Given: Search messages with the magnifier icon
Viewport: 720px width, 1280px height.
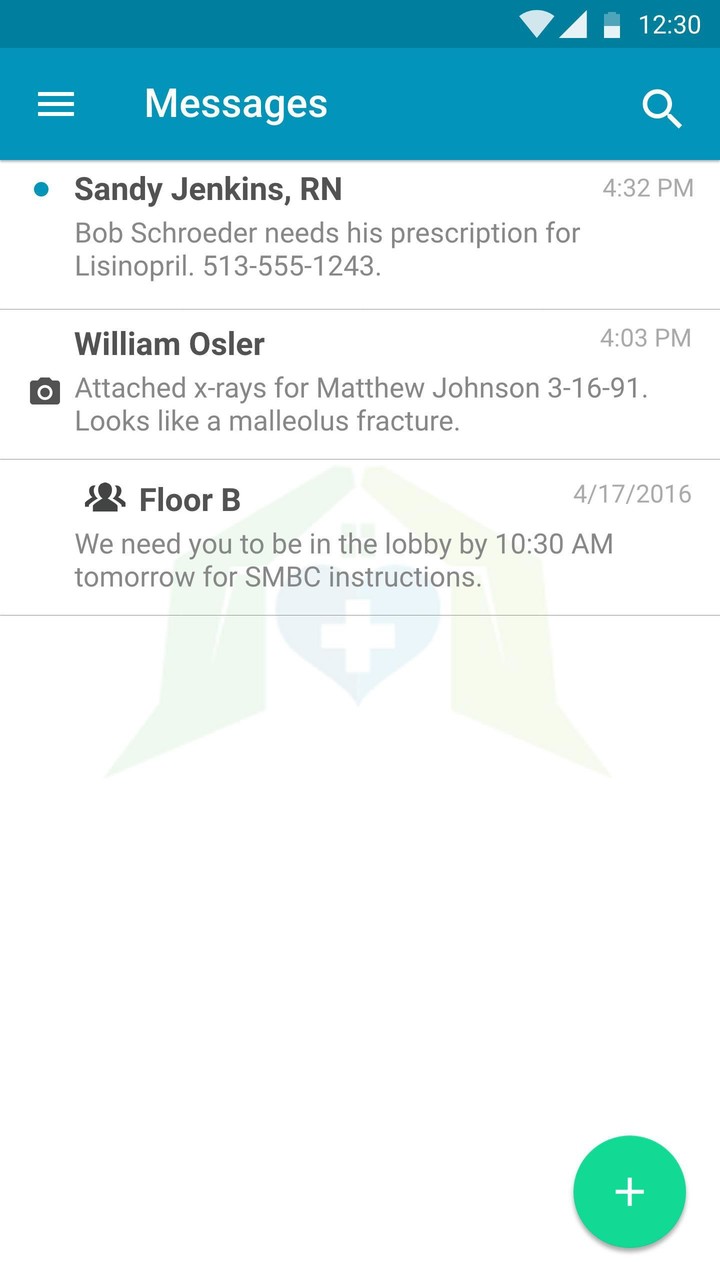Looking at the screenshot, I should (661, 107).
